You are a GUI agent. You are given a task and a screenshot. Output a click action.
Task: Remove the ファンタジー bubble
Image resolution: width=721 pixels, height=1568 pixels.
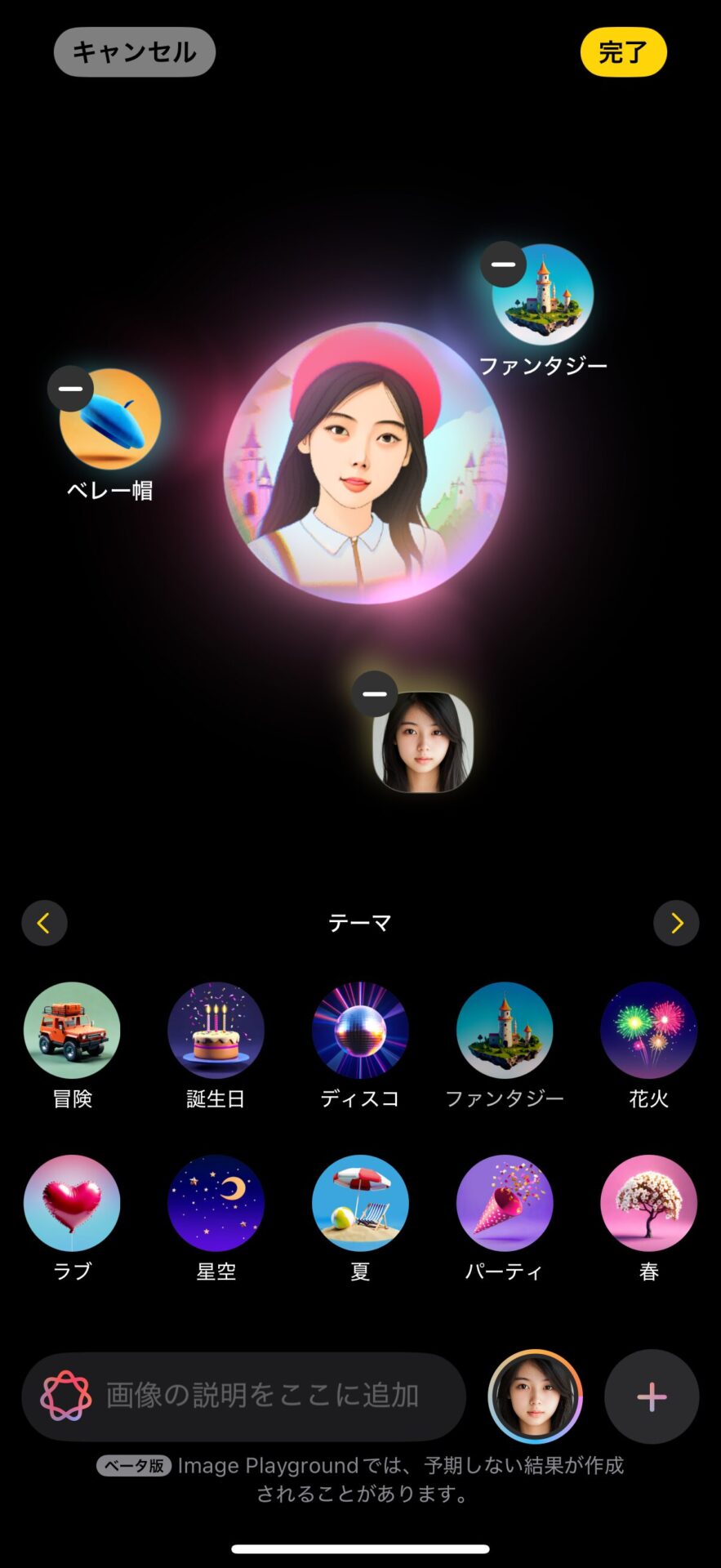tap(503, 265)
